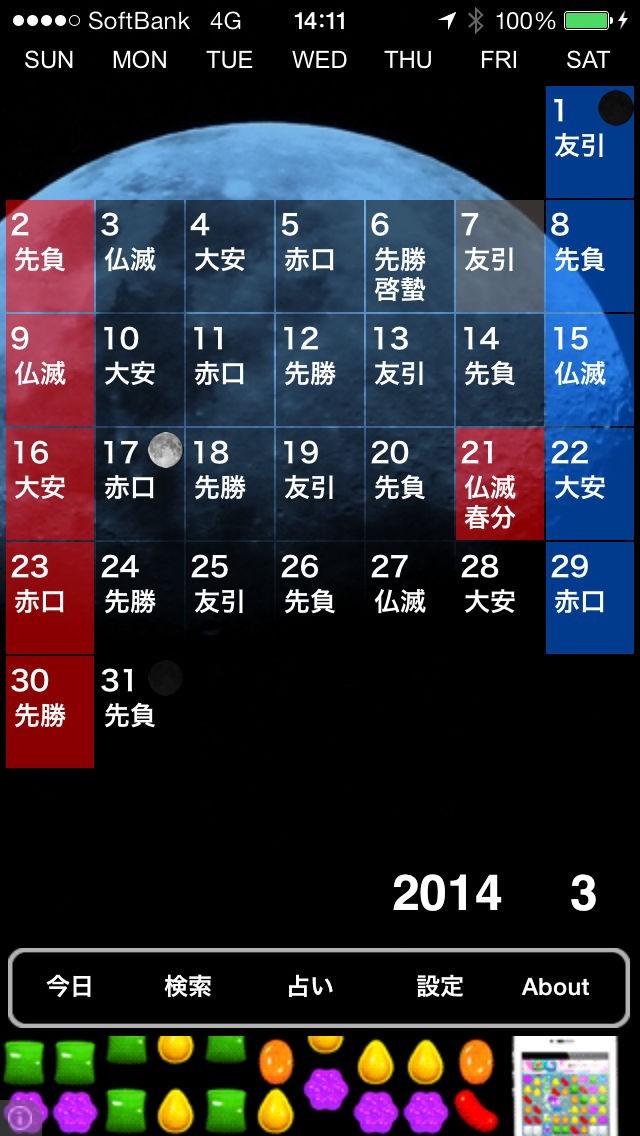Tap the ad info icon
This screenshot has height=1136, width=640.
point(19,1118)
